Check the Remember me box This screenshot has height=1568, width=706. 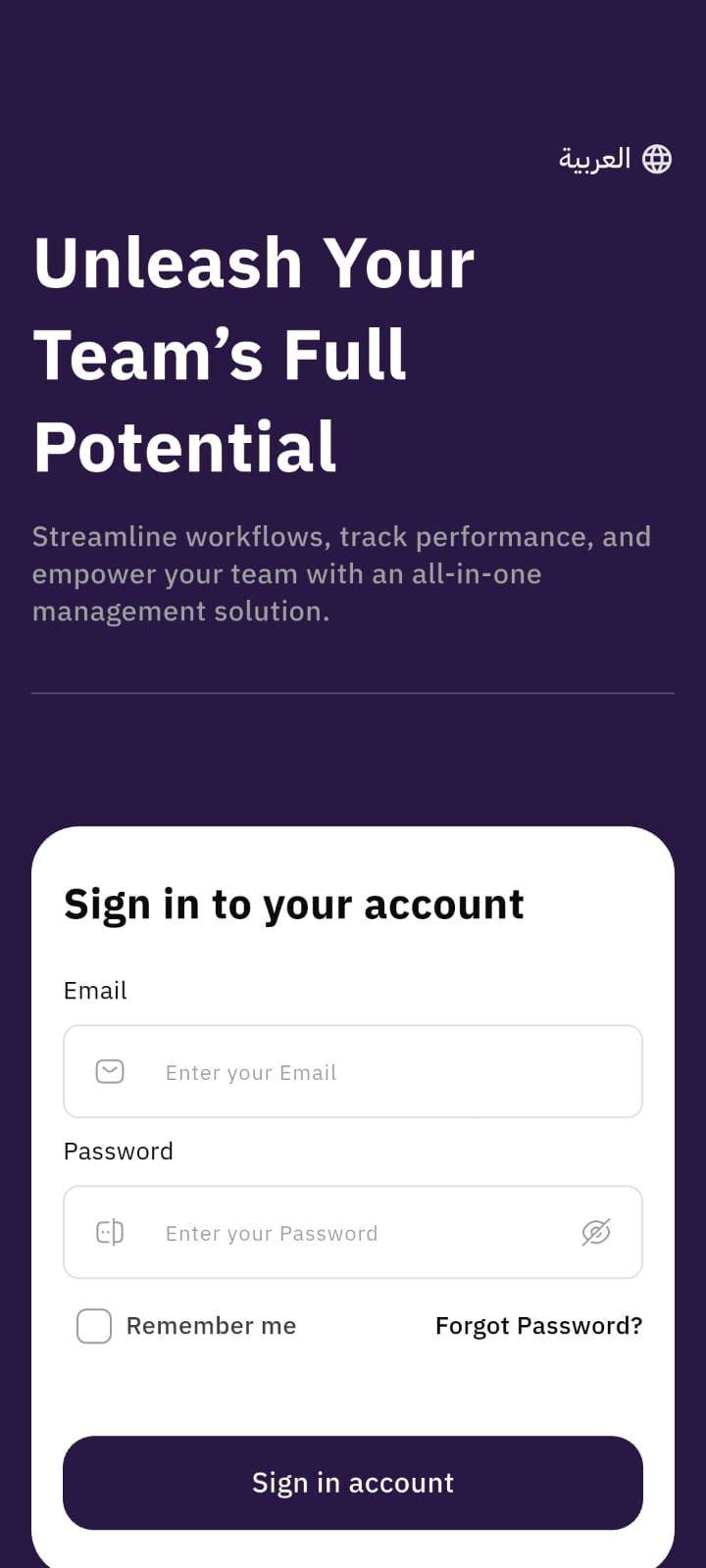pos(94,1326)
